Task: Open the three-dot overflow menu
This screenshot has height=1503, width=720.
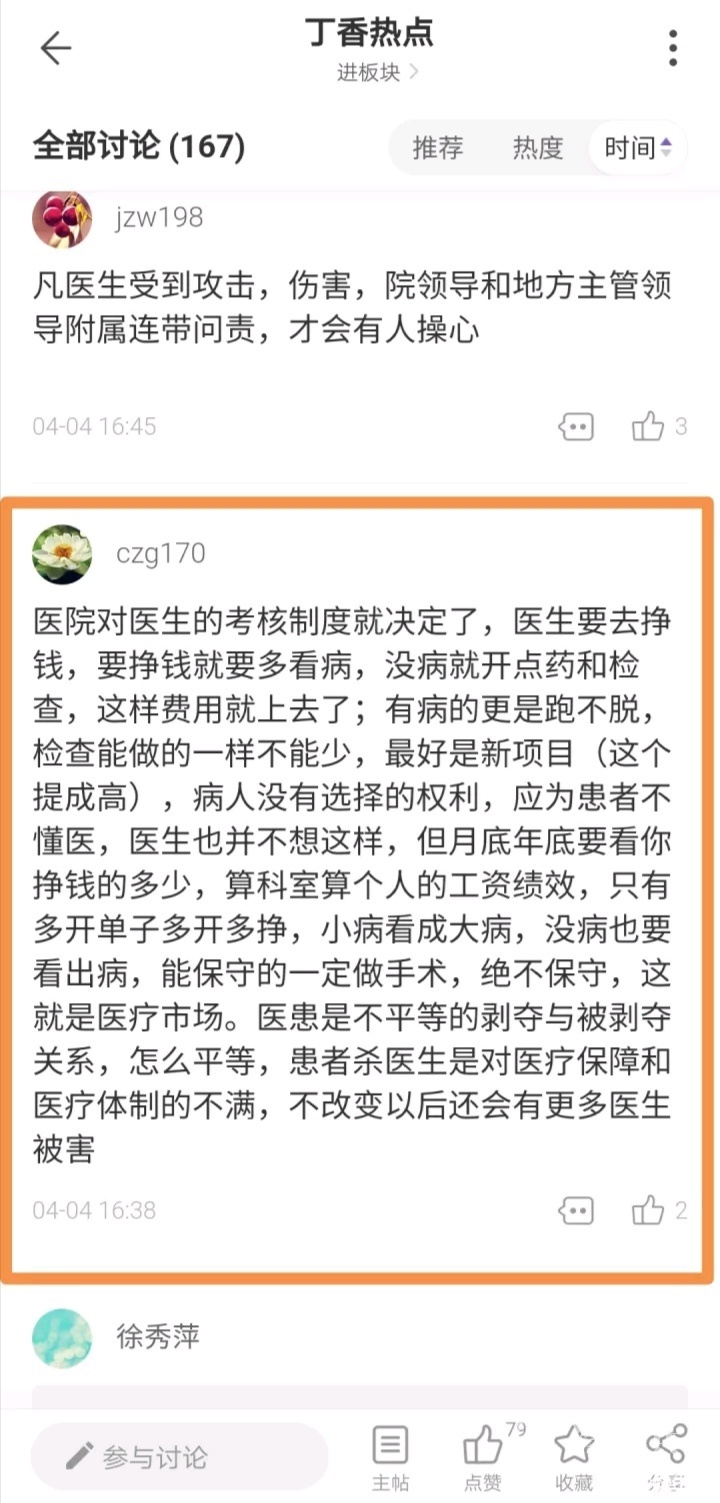Action: point(673,48)
